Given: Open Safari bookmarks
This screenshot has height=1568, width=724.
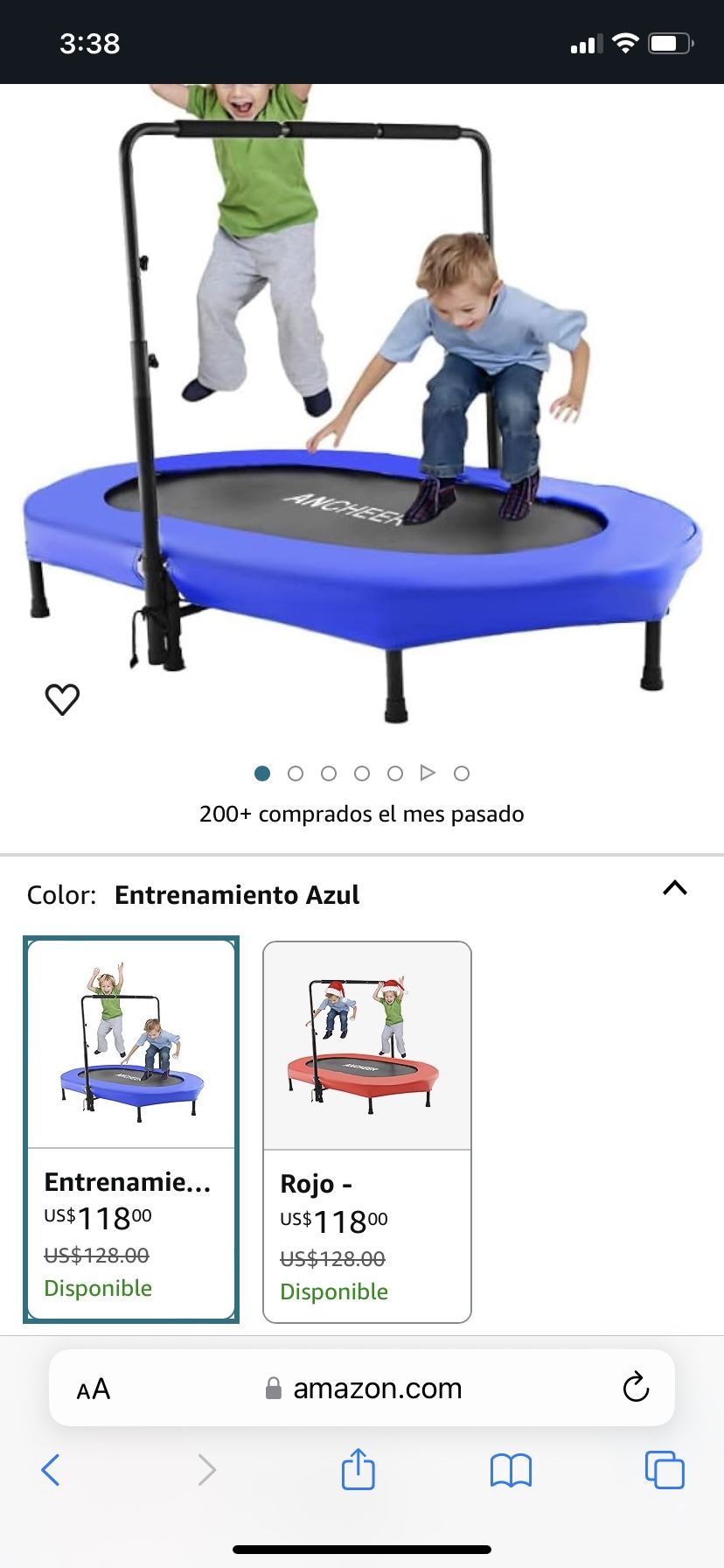Looking at the screenshot, I should [x=512, y=1470].
